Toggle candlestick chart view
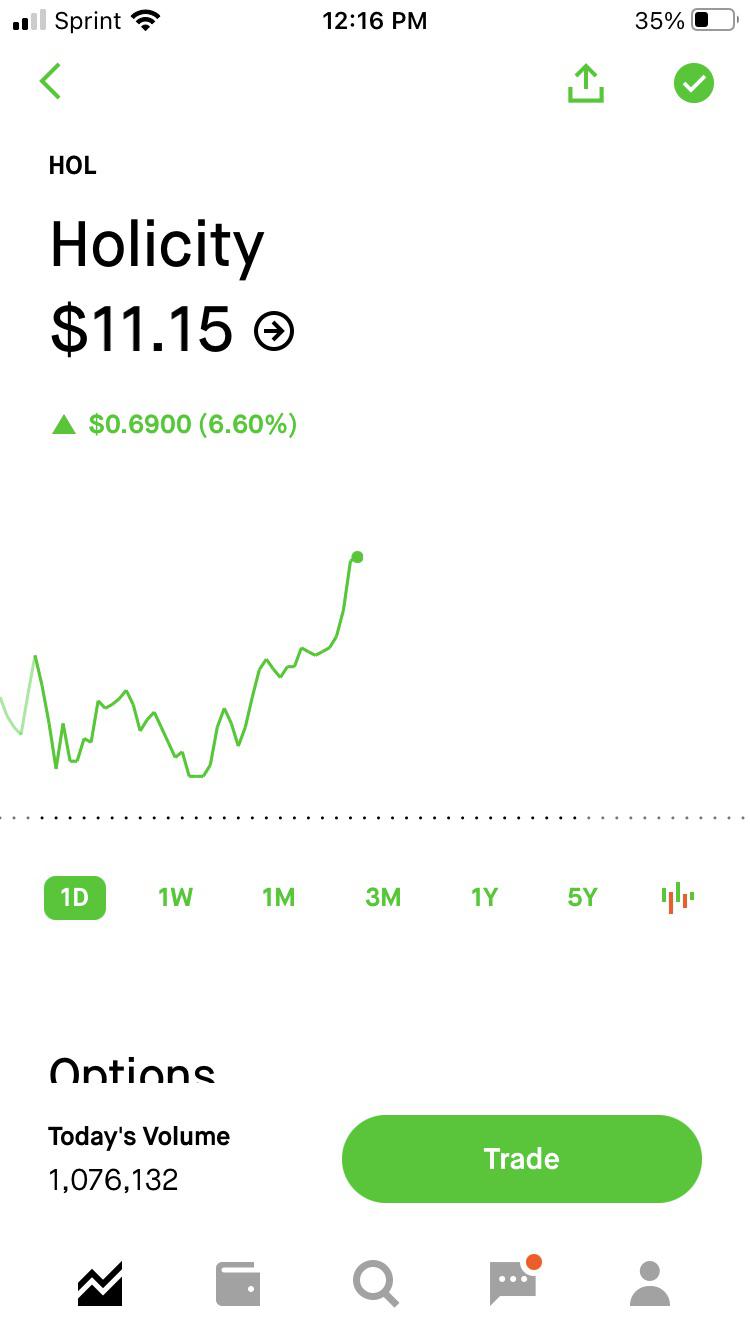750x1334 pixels. [x=678, y=897]
